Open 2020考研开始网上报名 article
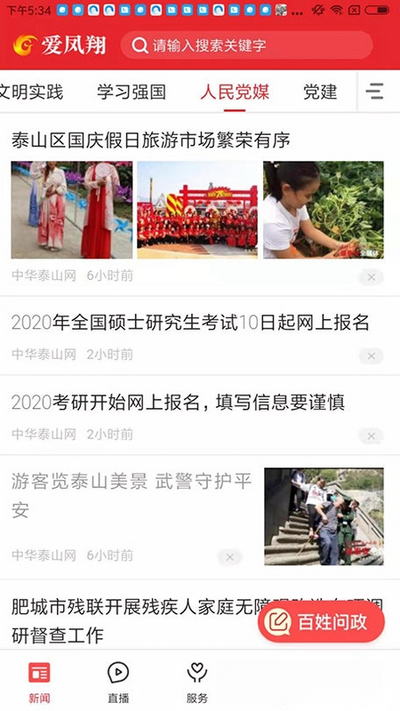Screen dimensions: 400x711 click(178, 402)
